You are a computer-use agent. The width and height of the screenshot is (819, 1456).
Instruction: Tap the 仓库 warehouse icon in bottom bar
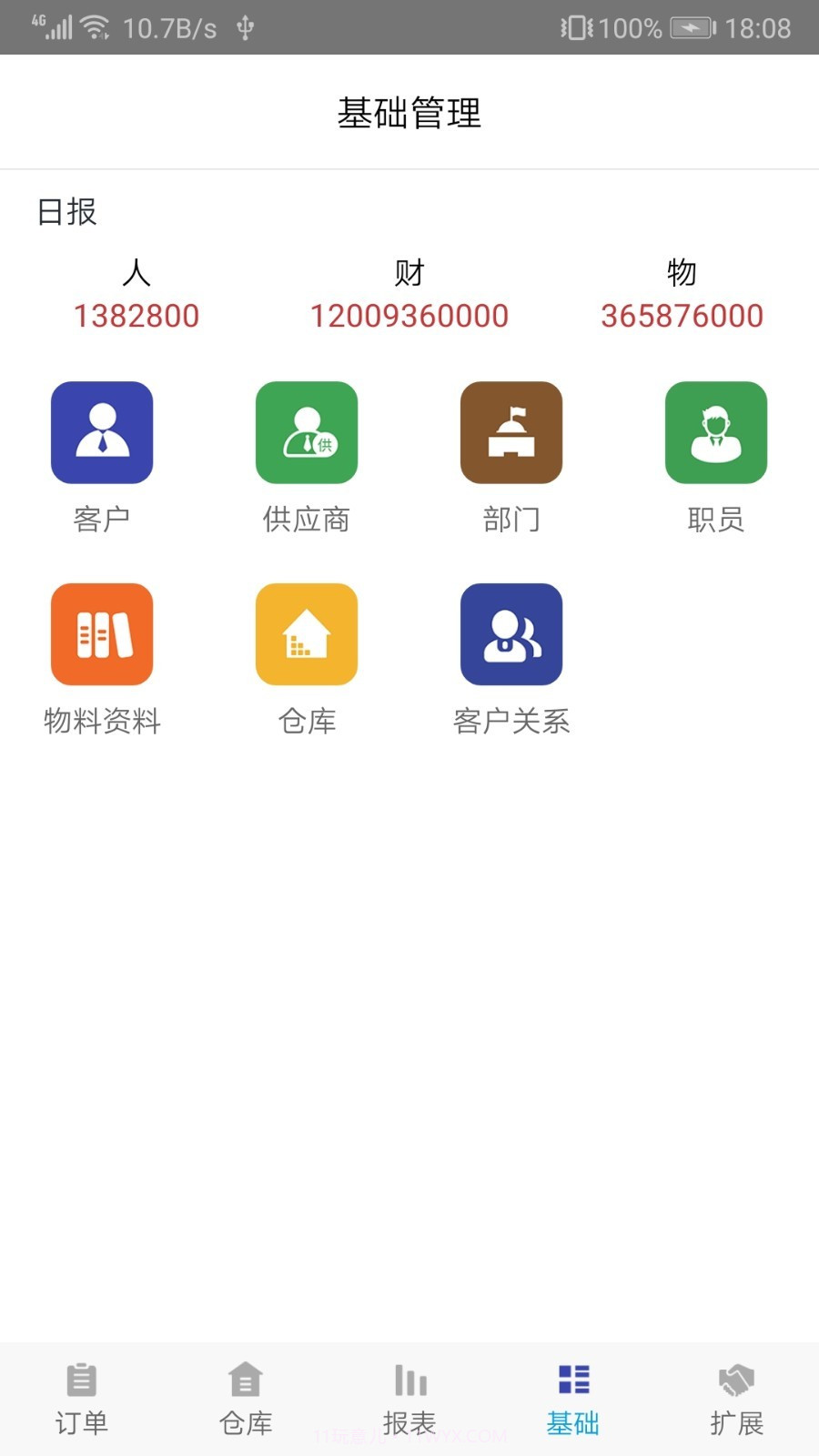point(246,1380)
